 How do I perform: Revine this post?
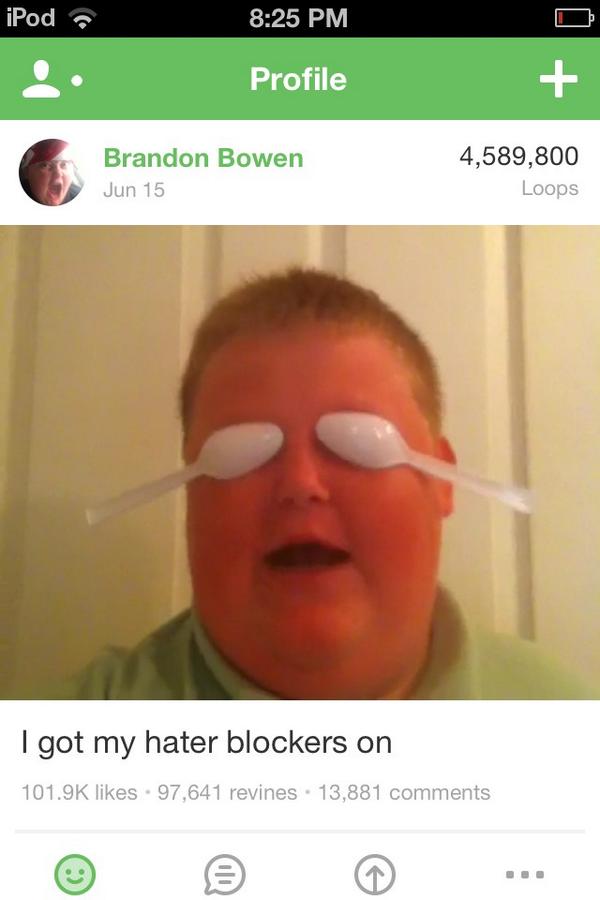tap(375, 875)
